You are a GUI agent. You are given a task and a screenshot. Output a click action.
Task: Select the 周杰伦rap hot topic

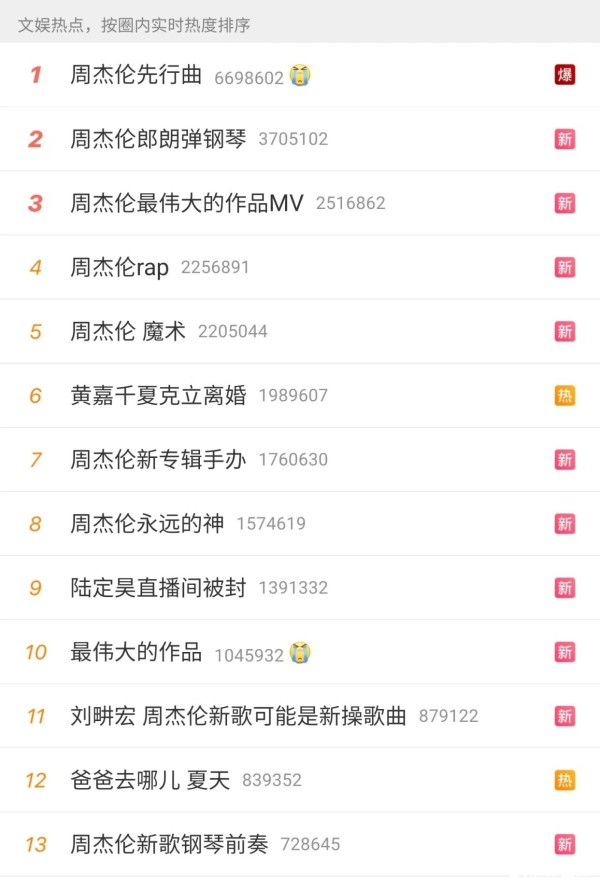[x=120, y=267]
